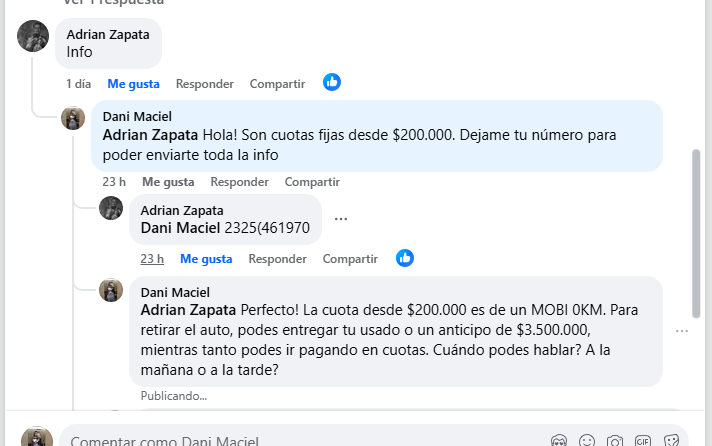
Task: Attach a photo with the camera icon
Action: click(615, 441)
